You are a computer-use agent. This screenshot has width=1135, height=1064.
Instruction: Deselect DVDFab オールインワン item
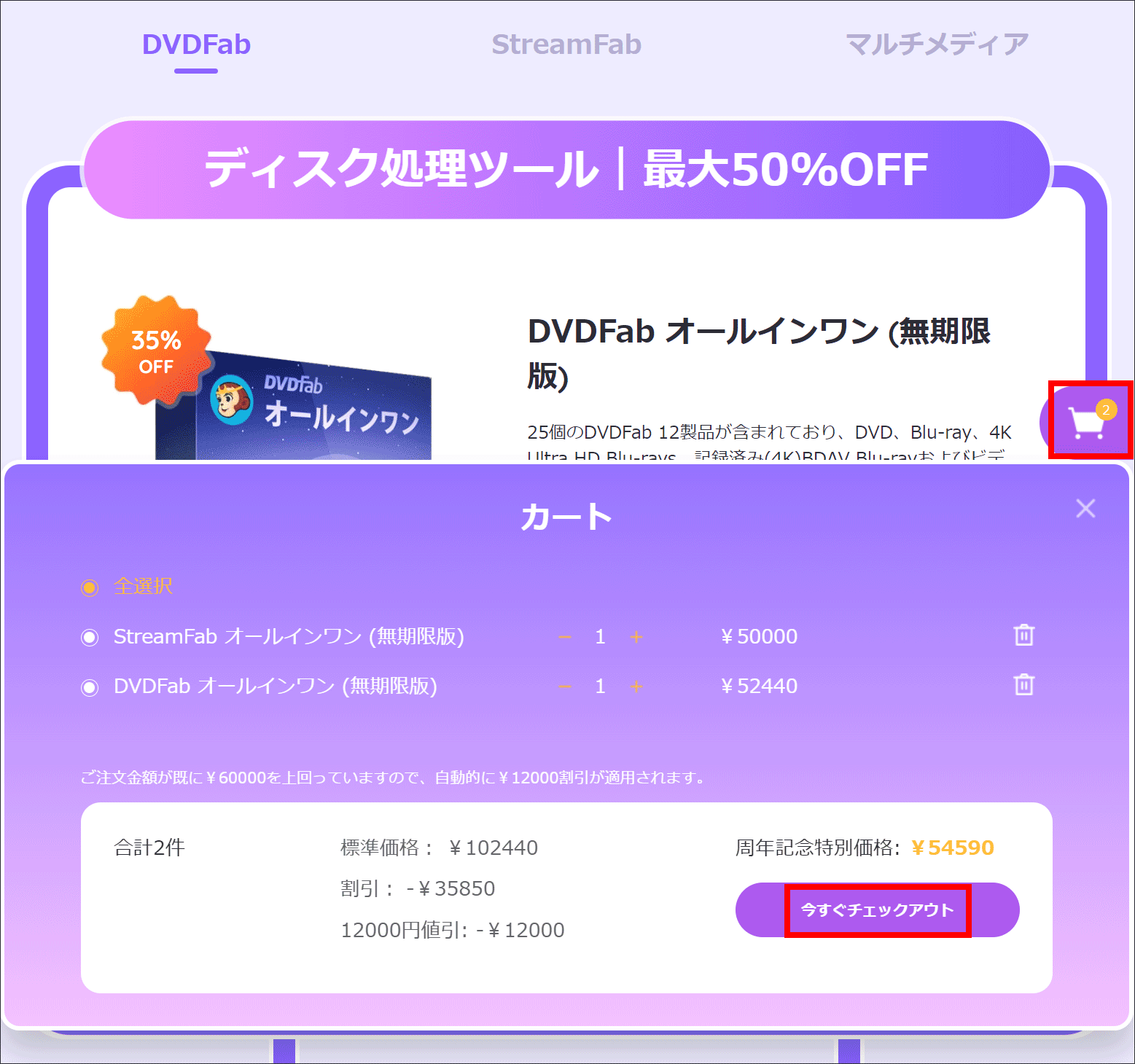[90, 687]
